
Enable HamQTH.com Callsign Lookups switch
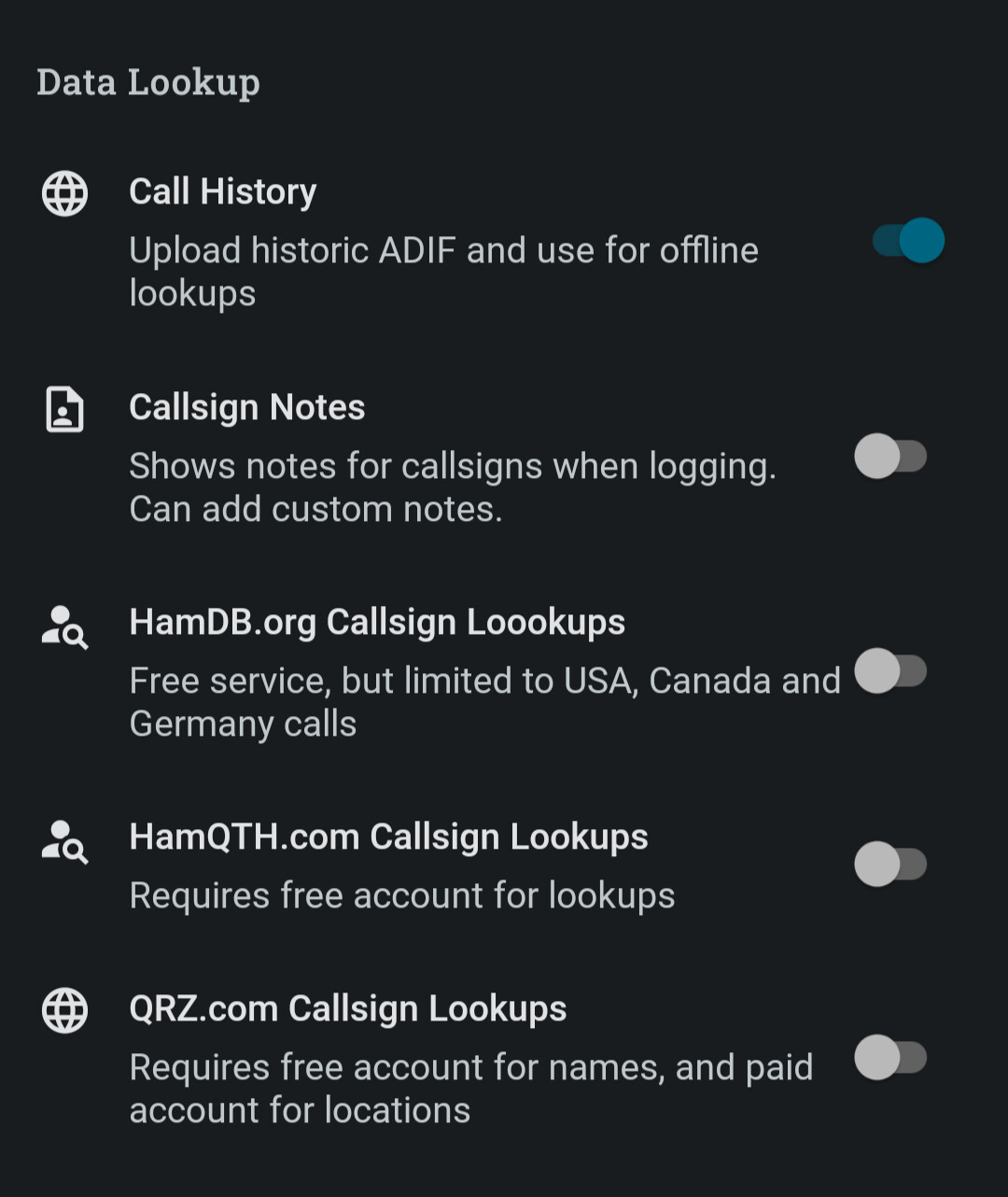click(x=890, y=865)
